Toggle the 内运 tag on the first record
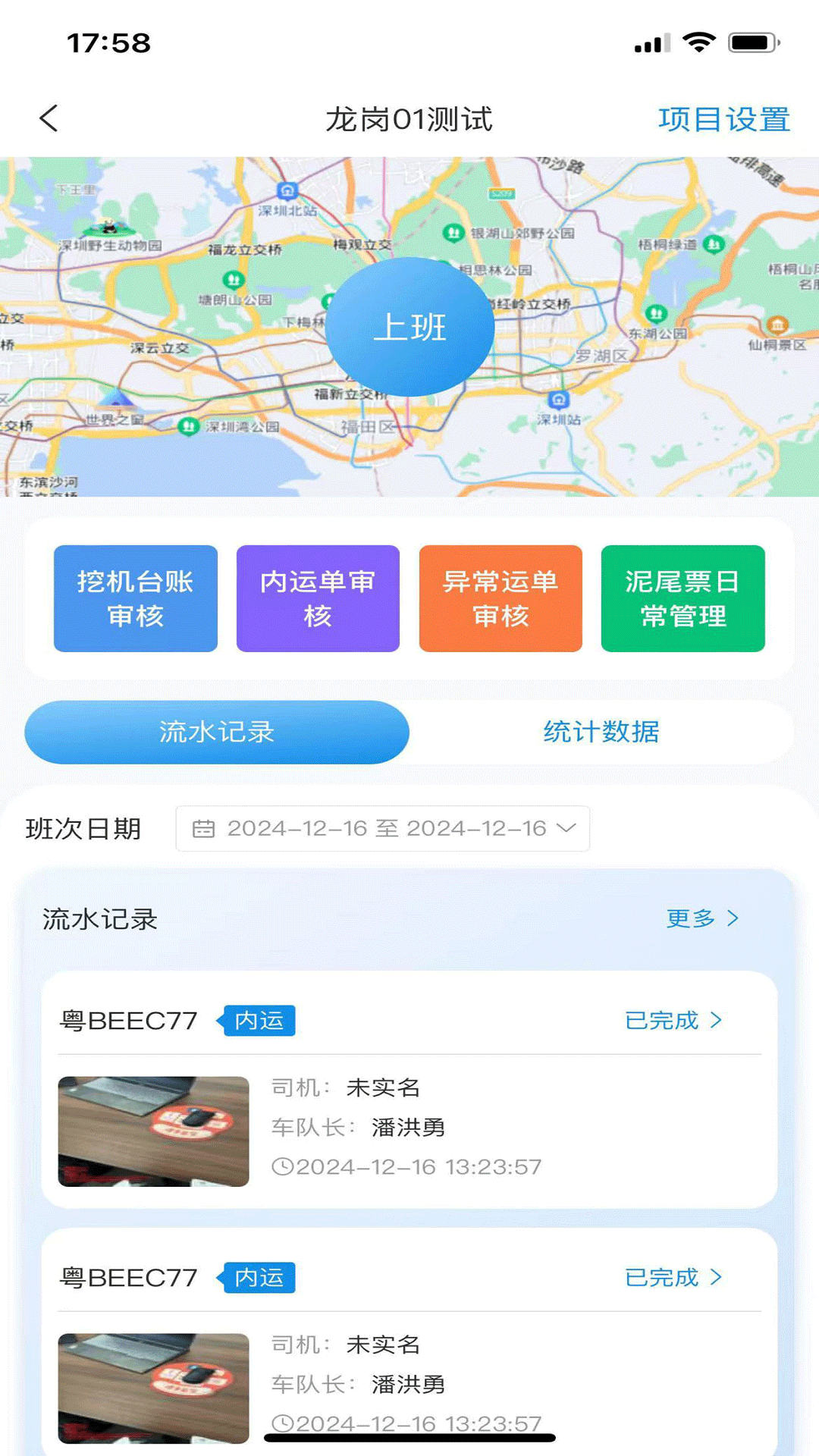This screenshot has width=819, height=1456. pos(259,1021)
